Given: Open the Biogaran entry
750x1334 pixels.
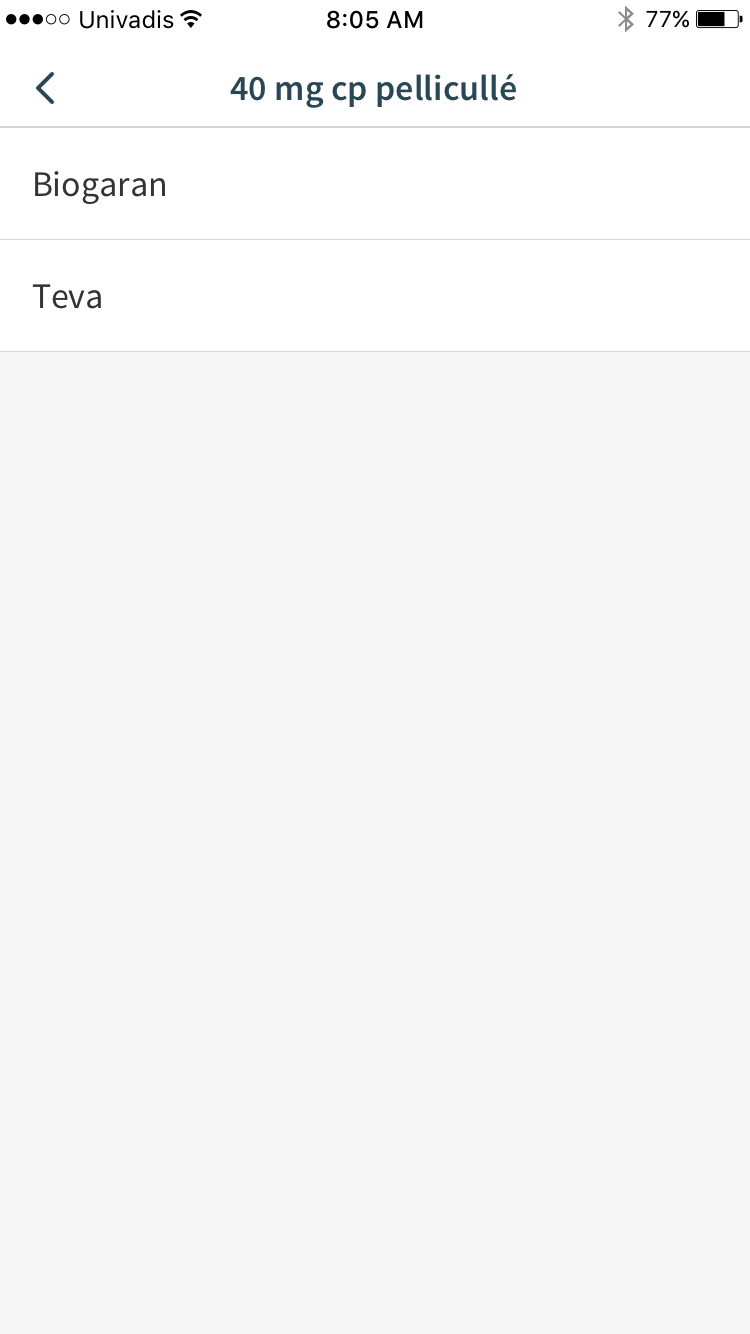Looking at the screenshot, I should coord(375,184).
